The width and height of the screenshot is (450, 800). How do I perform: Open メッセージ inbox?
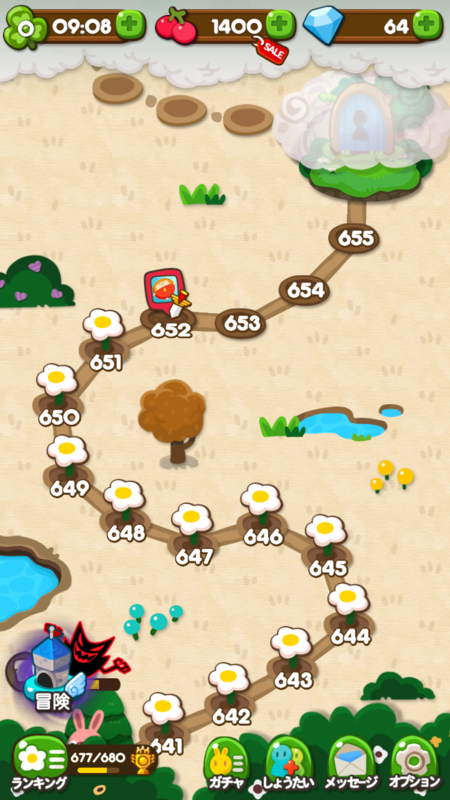click(x=351, y=764)
